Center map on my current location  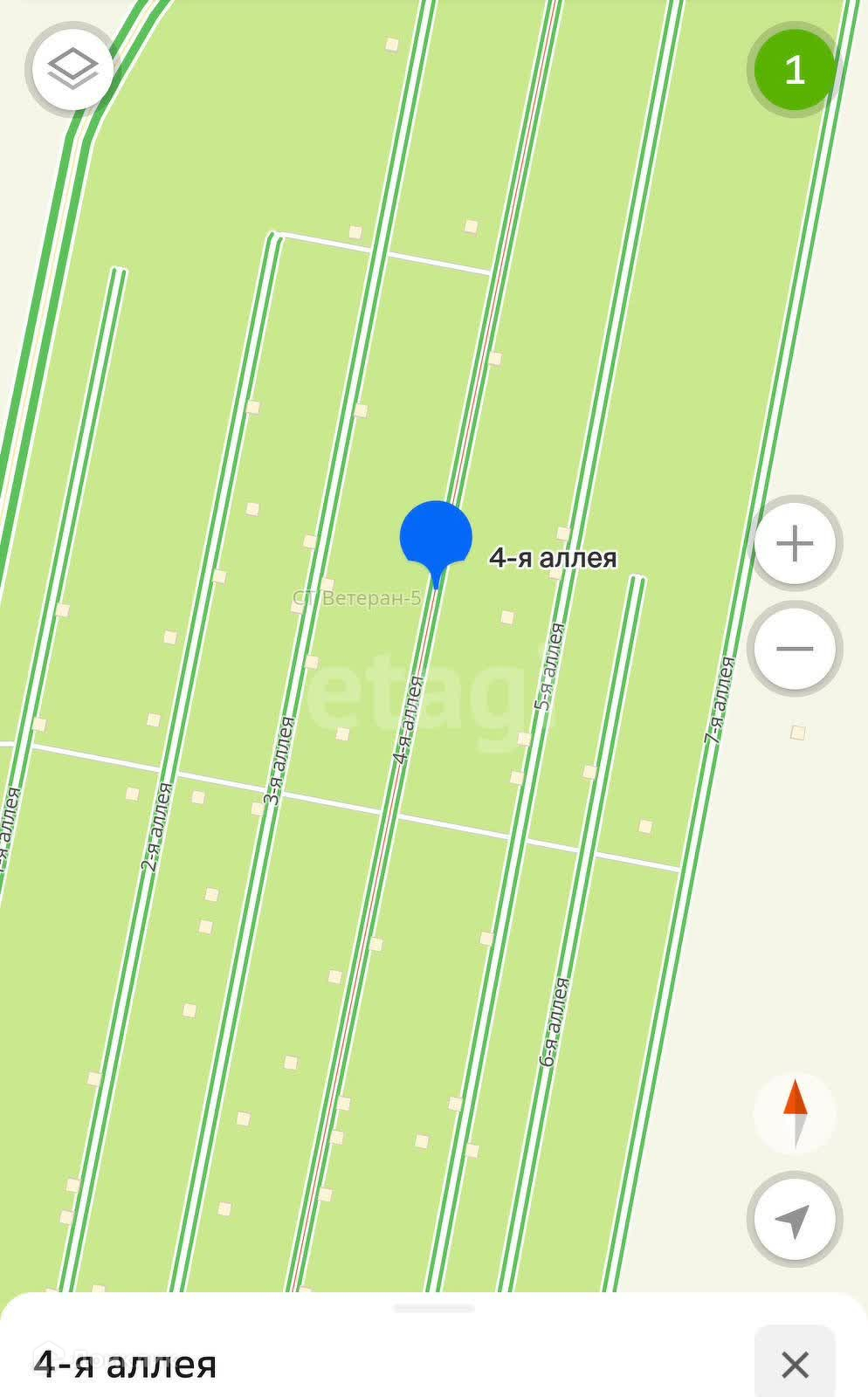point(795,1220)
